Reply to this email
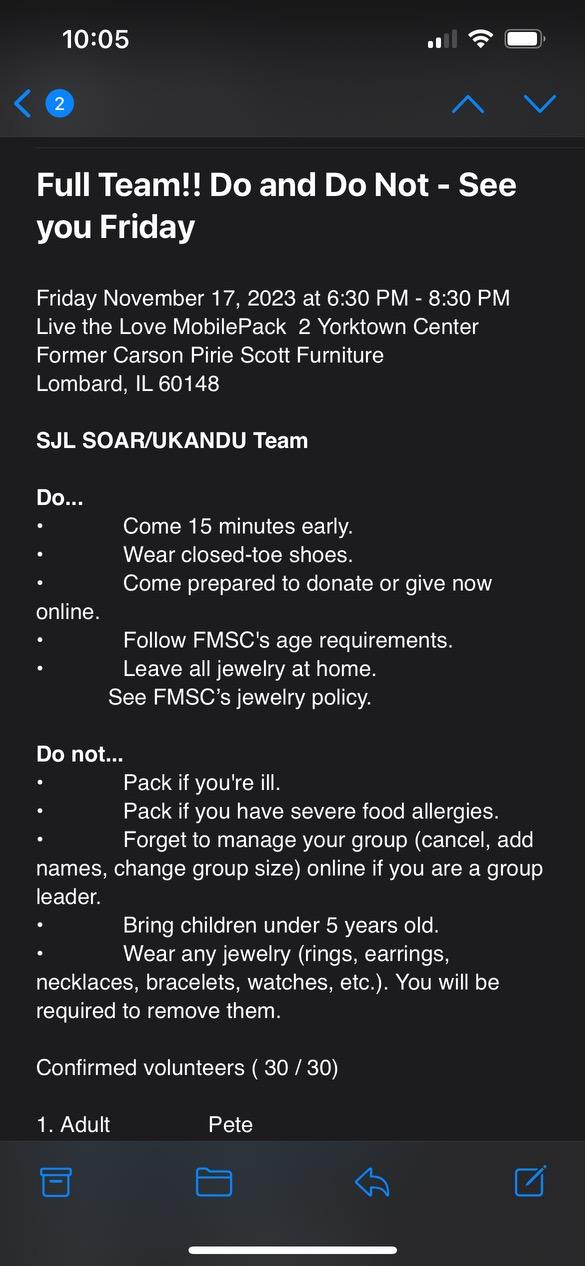The height and width of the screenshot is (1266, 585). tap(372, 1182)
